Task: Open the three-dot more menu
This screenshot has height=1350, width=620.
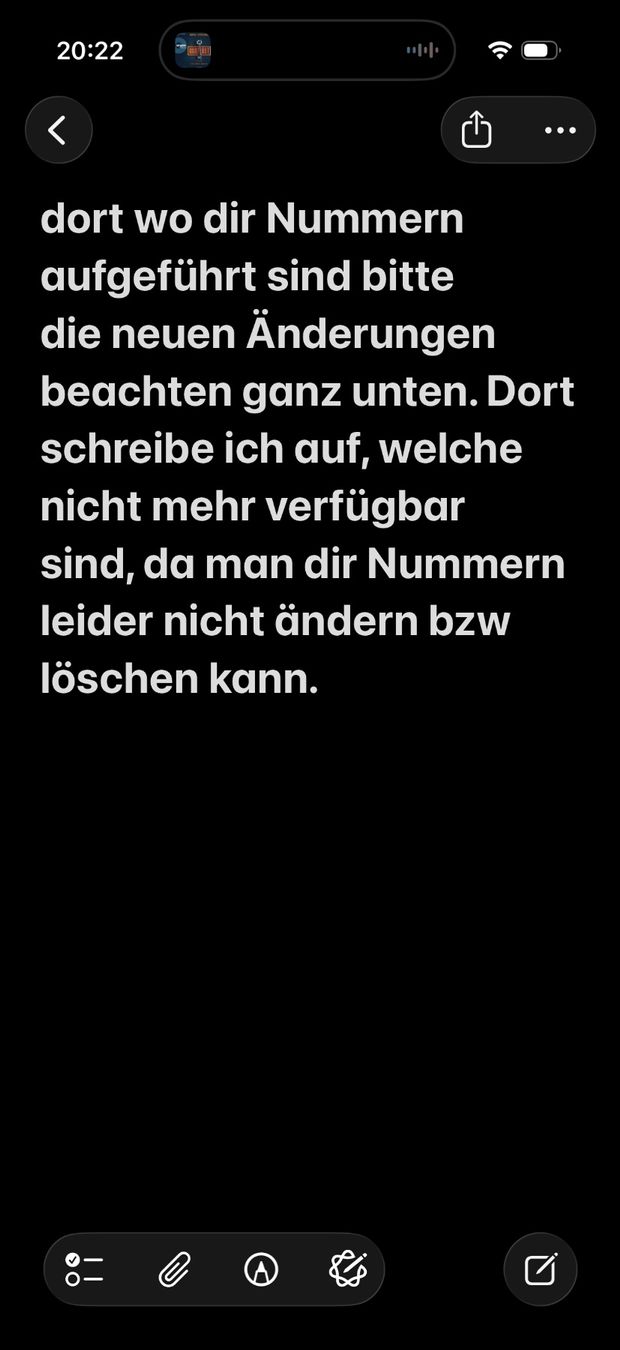Action: [x=560, y=130]
